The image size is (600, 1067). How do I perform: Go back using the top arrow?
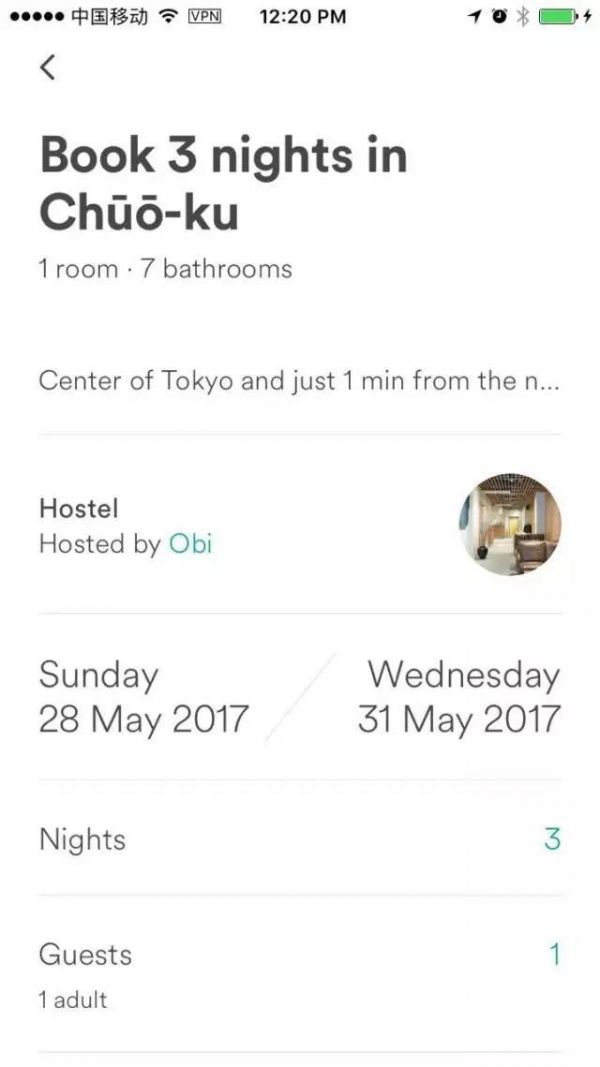(x=47, y=67)
